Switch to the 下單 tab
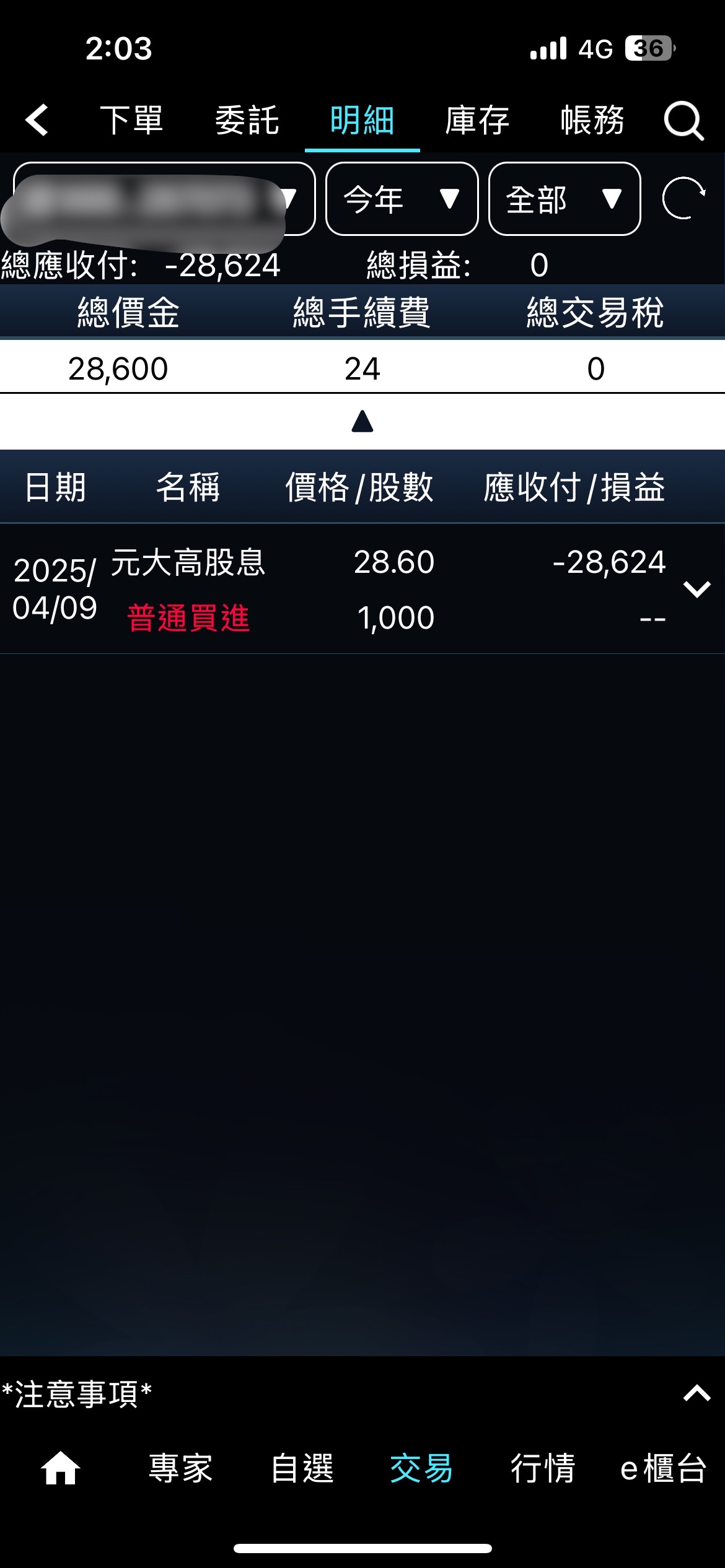This screenshot has width=725, height=1568. [131, 120]
